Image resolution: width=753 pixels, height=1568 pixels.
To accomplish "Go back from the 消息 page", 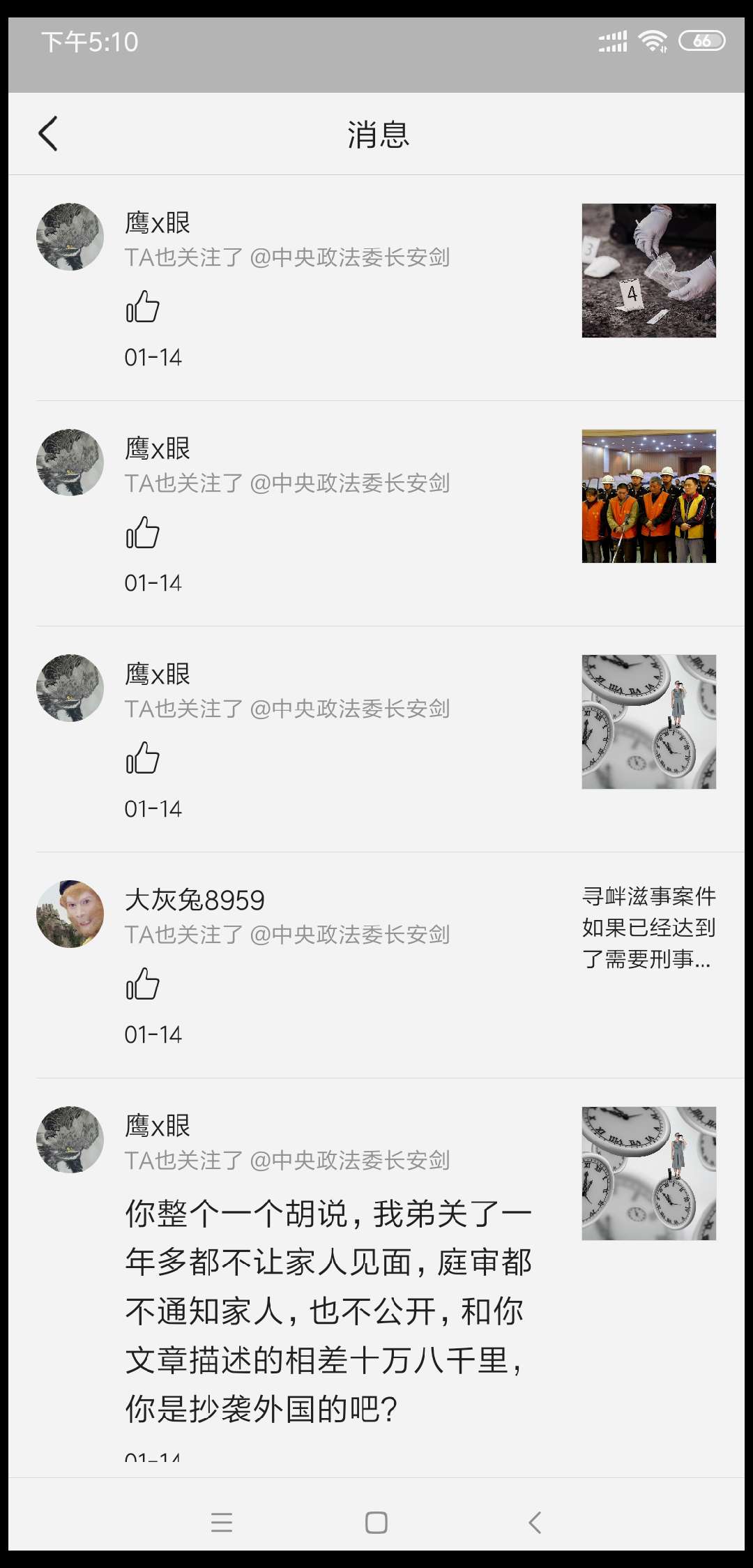I will click(47, 133).
